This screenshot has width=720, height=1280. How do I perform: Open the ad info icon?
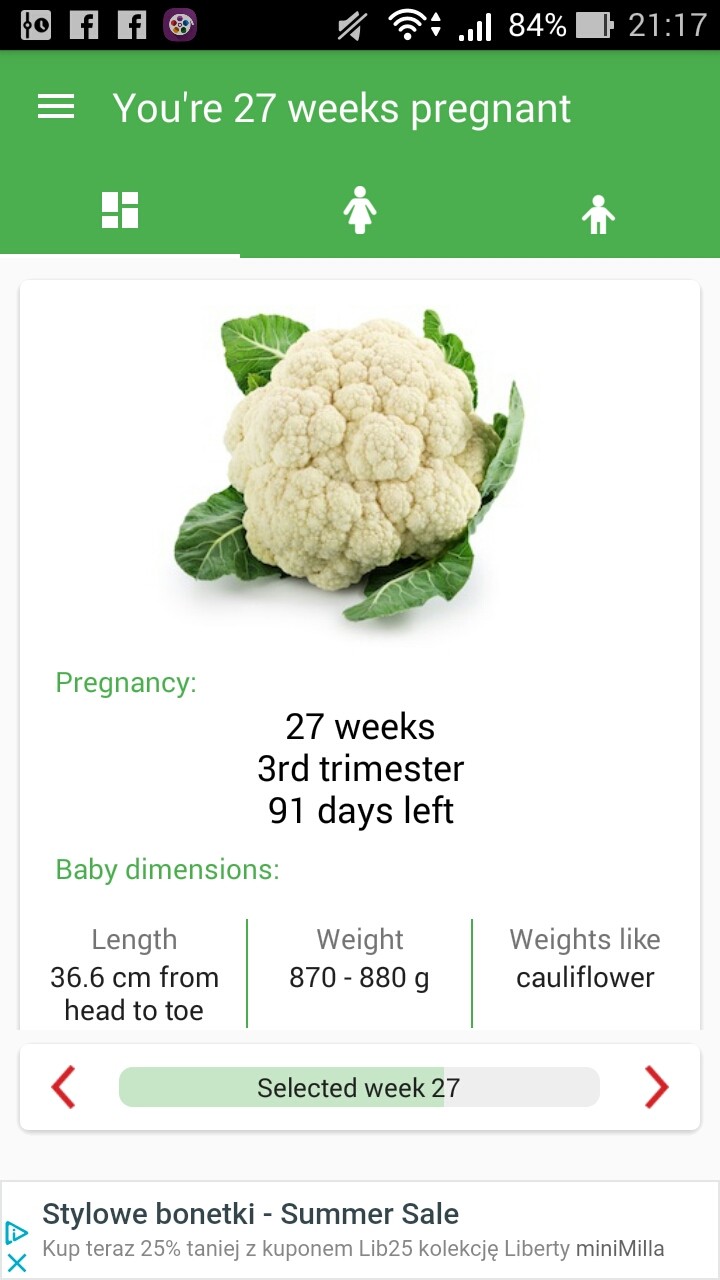[17, 1232]
